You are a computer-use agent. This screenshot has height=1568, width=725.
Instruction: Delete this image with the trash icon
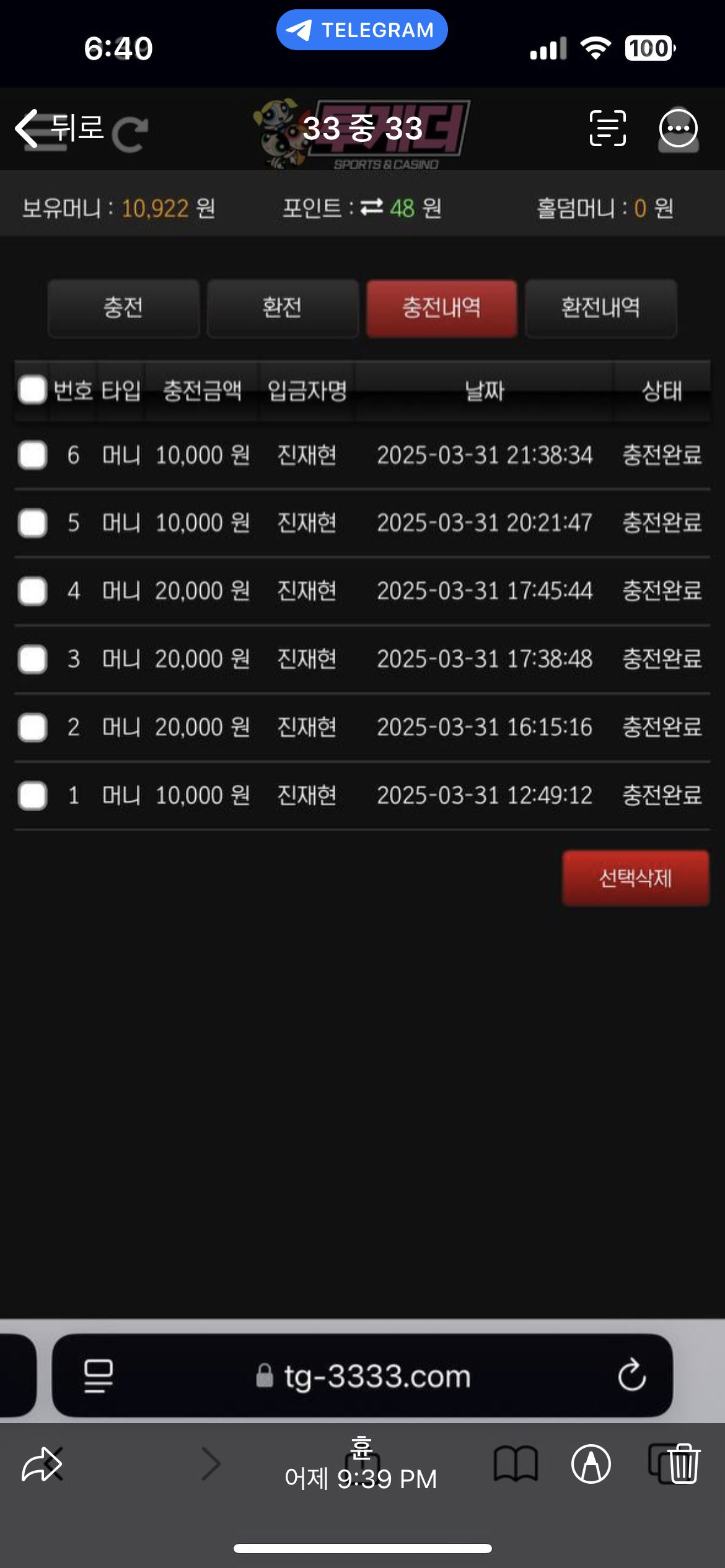pos(683,1464)
